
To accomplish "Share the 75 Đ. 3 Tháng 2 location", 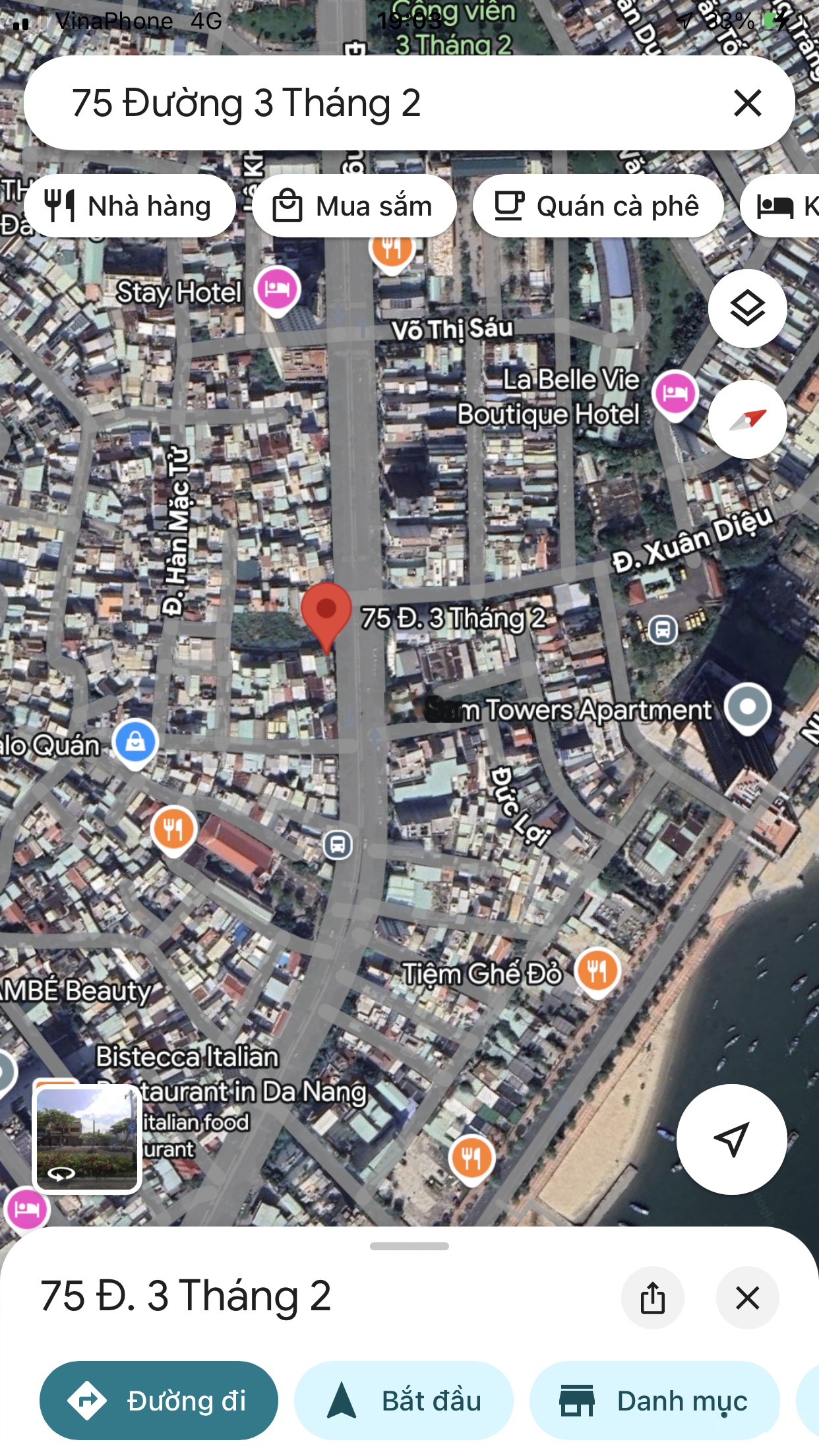I will click(652, 1297).
